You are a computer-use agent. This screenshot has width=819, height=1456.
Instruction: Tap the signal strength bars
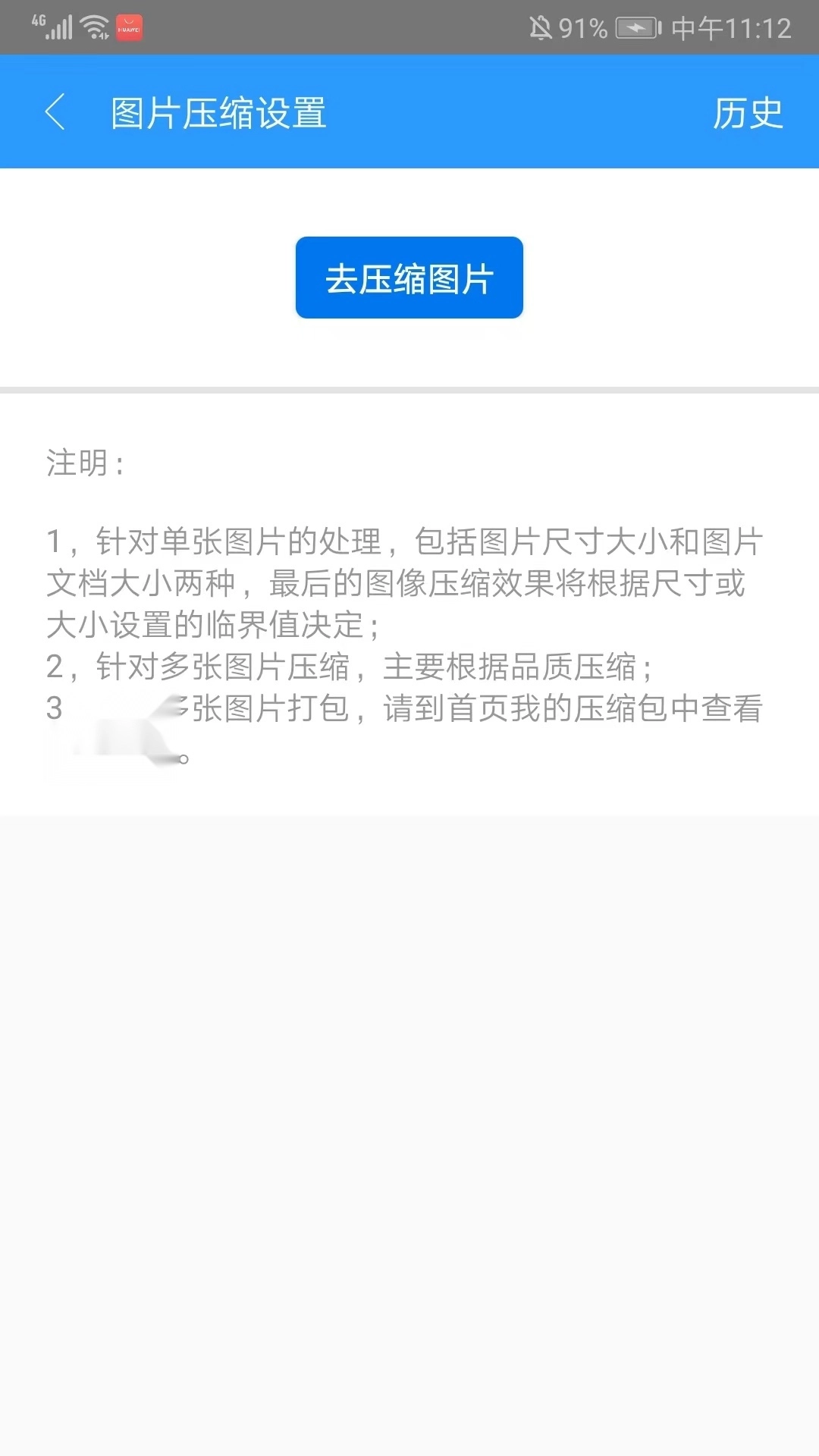click(x=59, y=25)
